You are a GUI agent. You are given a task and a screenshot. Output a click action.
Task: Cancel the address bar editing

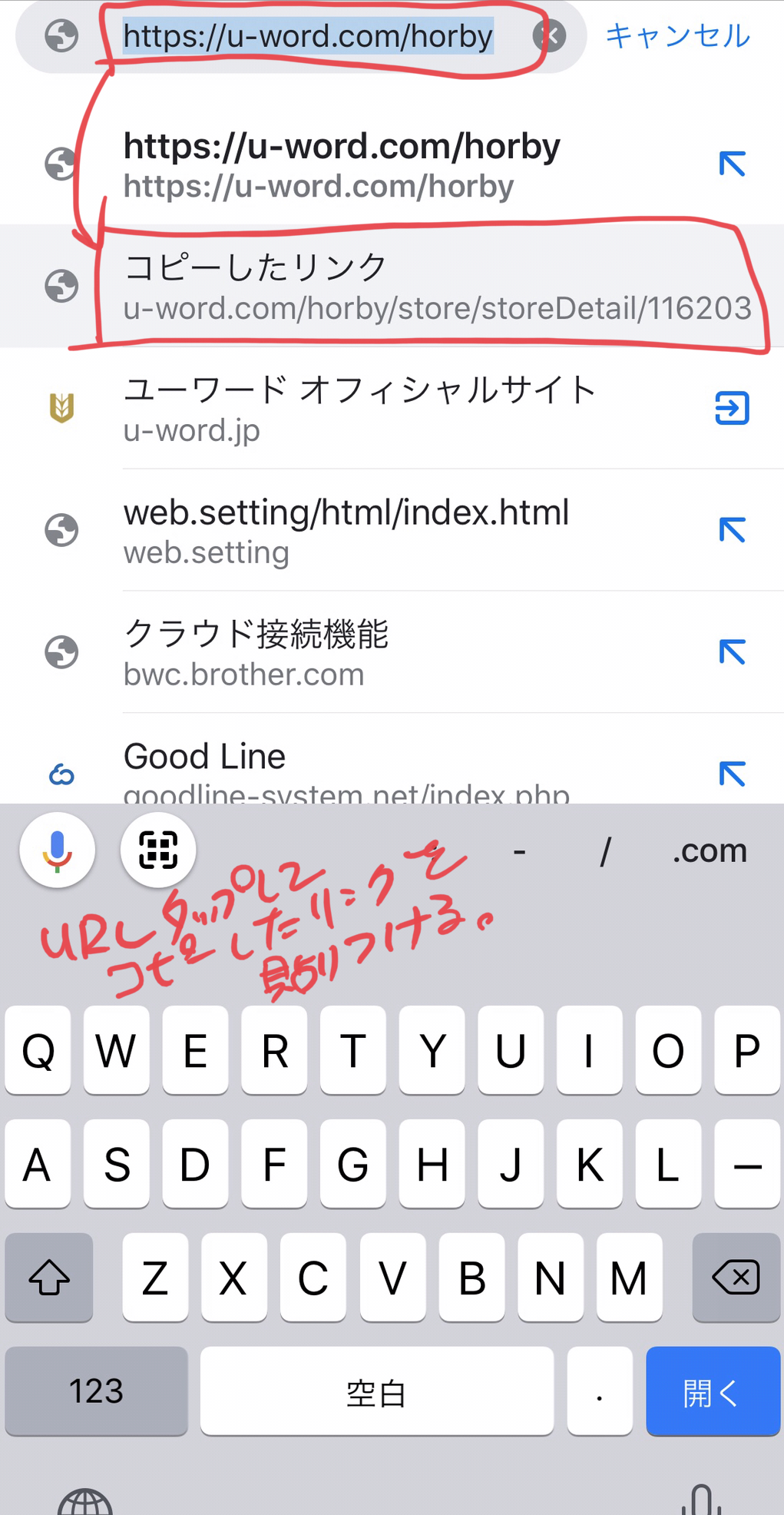click(677, 36)
